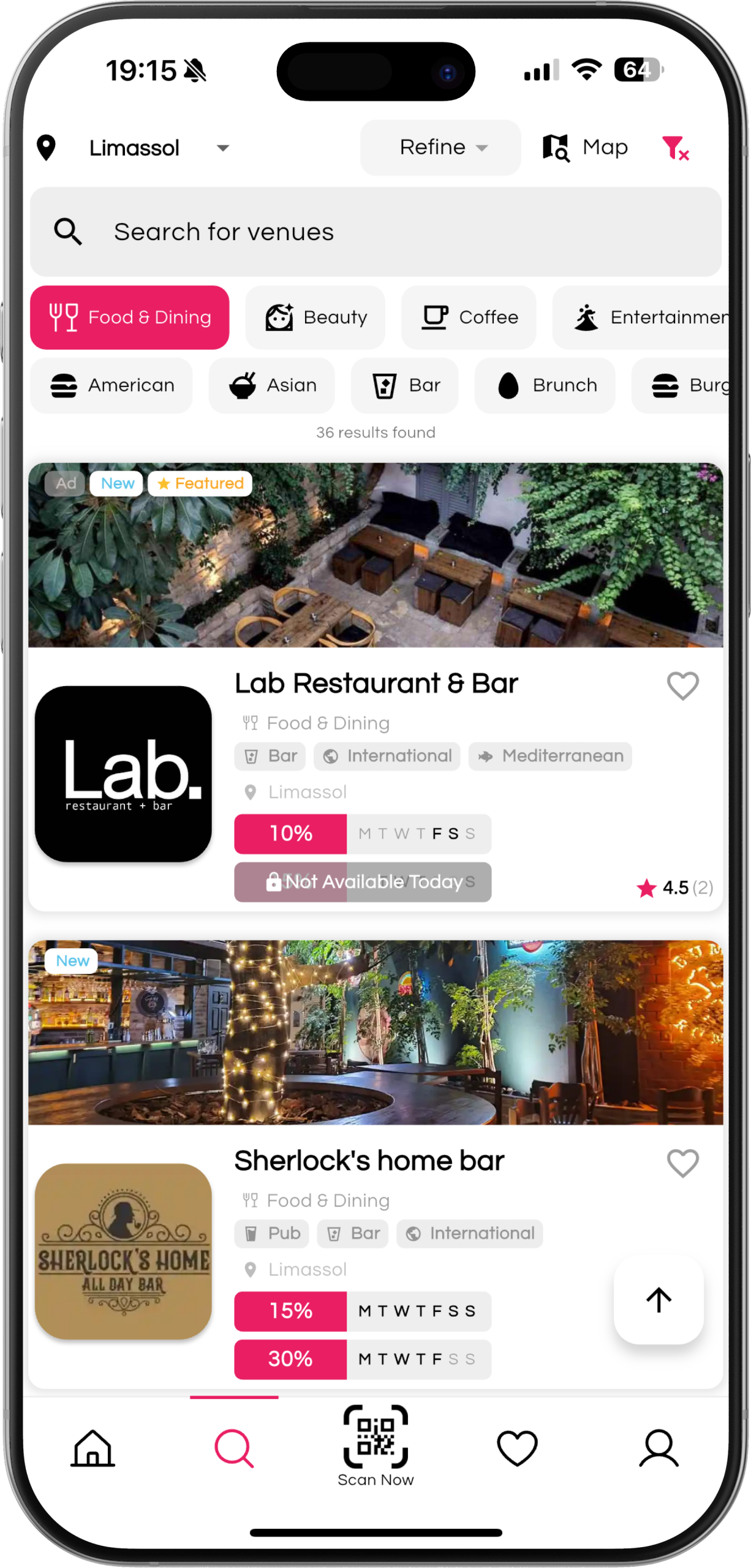Expand the Refine dropdown
Image resolution: width=751 pixels, height=1568 pixels.
[x=440, y=148]
